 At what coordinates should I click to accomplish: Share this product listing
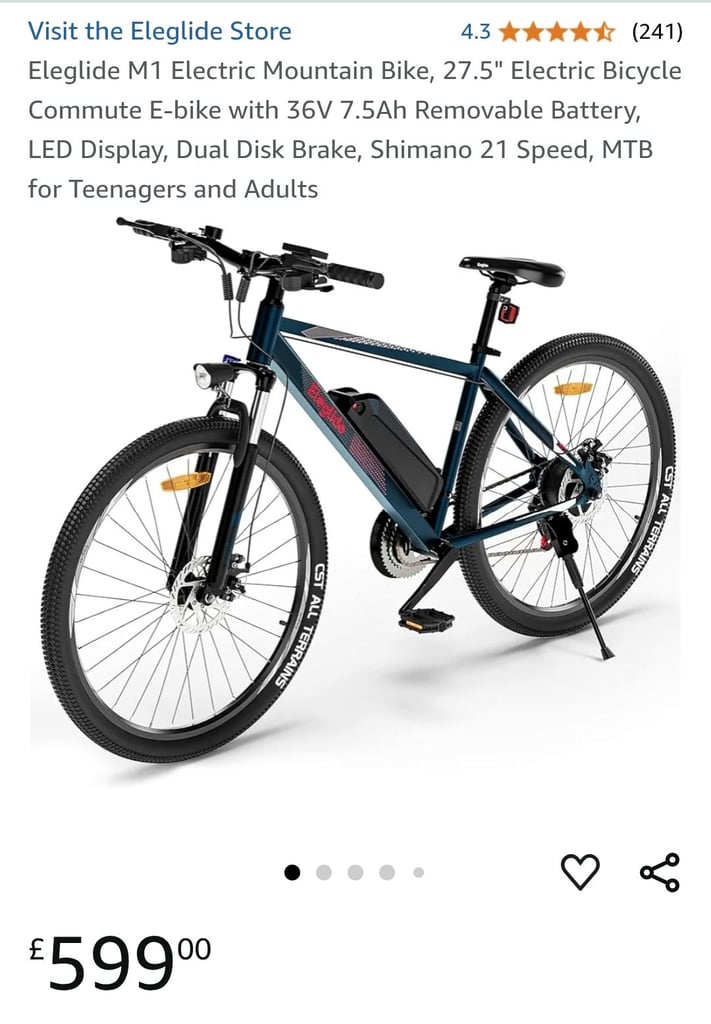click(660, 871)
